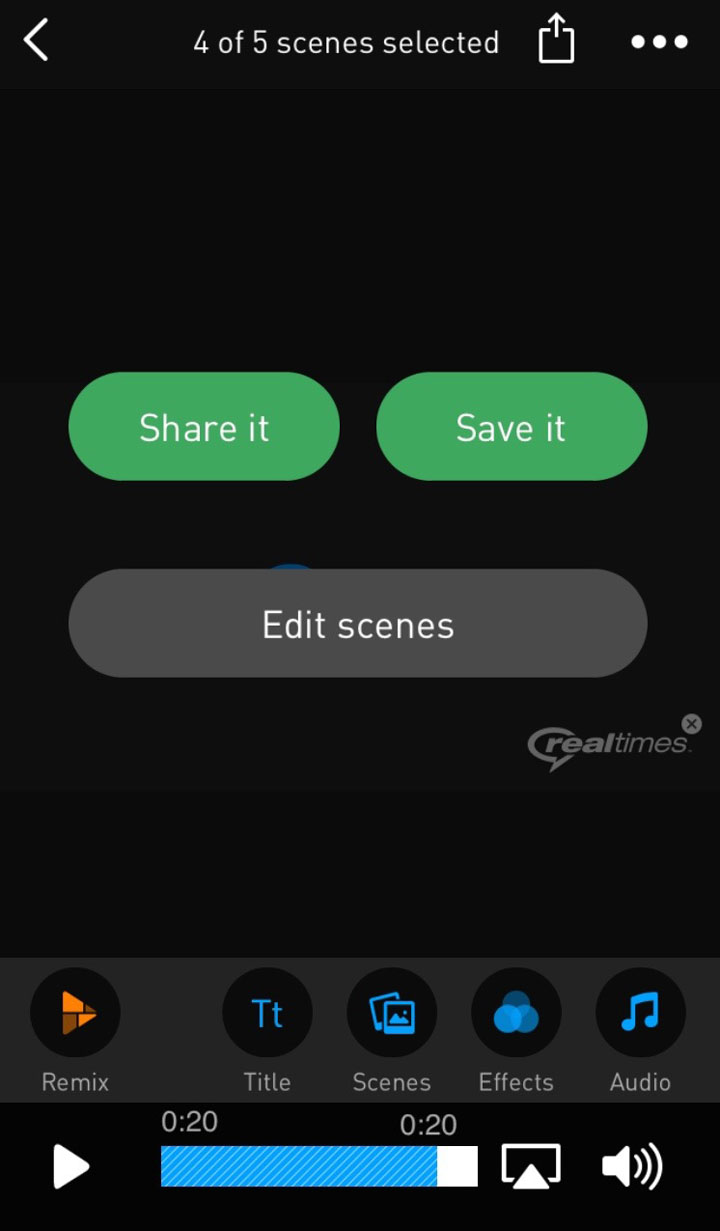Image resolution: width=720 pixels, height=1231 pixels.
Task: Tap the blue playback progress bar
Action: point(300,1167)
